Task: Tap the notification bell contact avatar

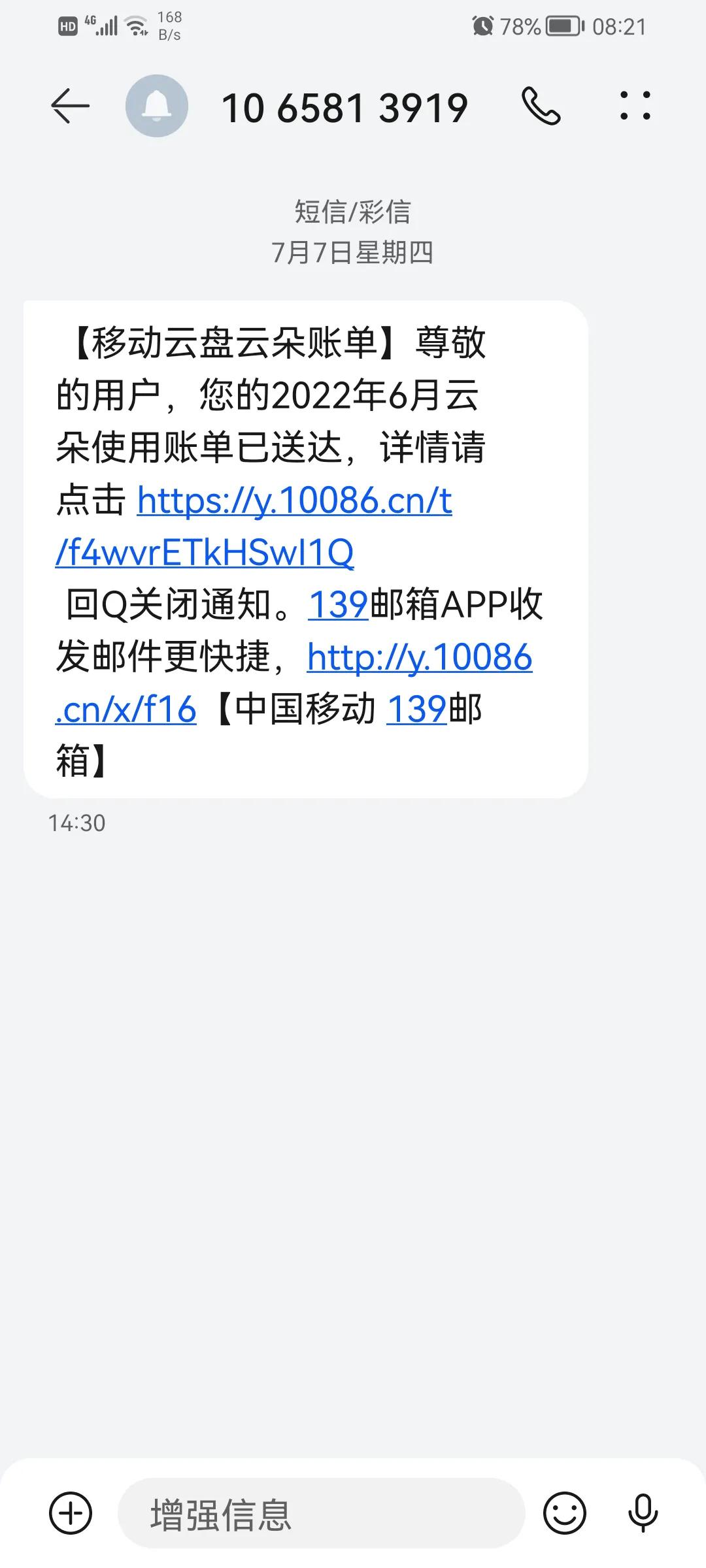Action: point(155,106)
